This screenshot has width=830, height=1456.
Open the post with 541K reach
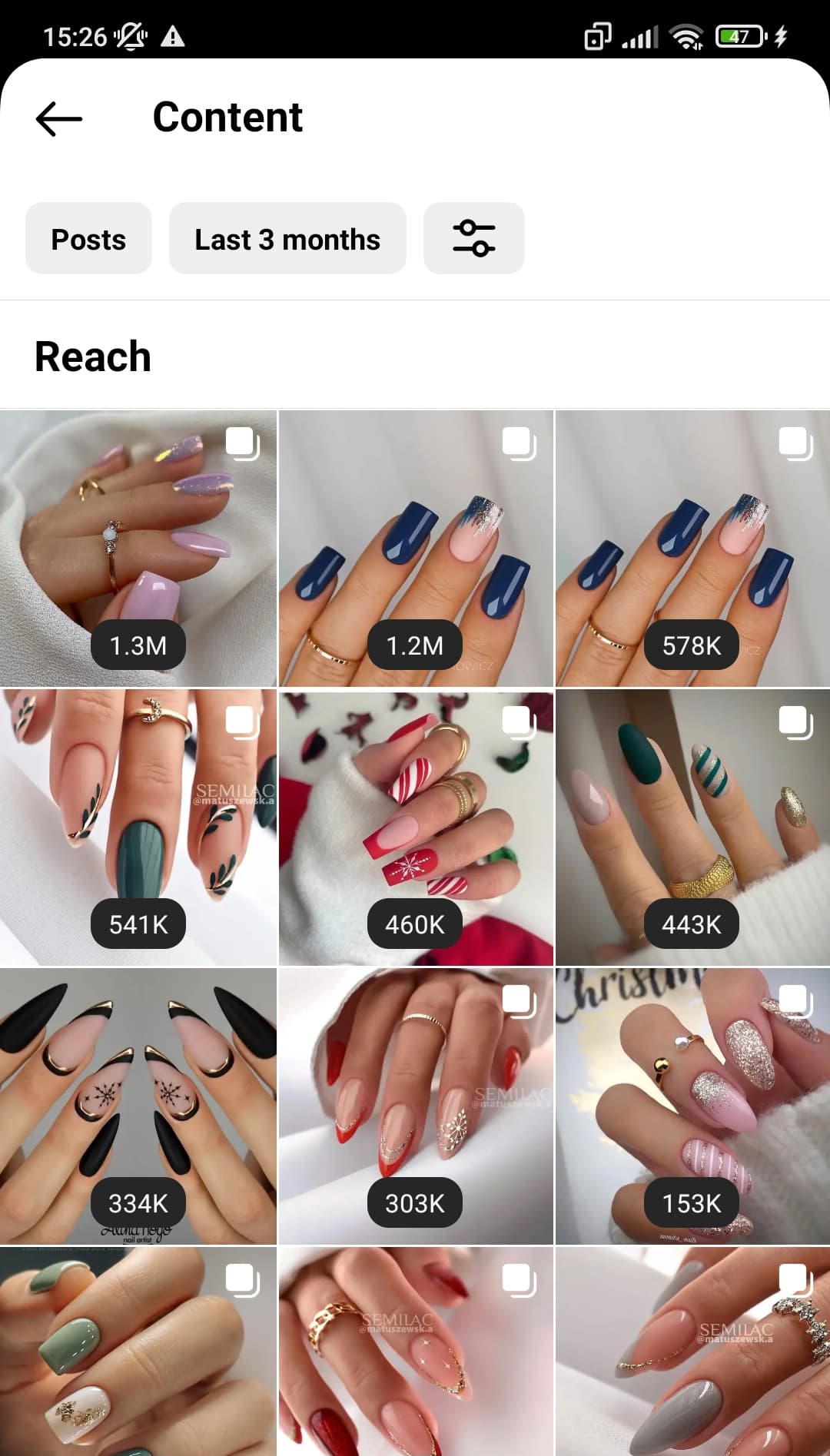coord(138,827)
